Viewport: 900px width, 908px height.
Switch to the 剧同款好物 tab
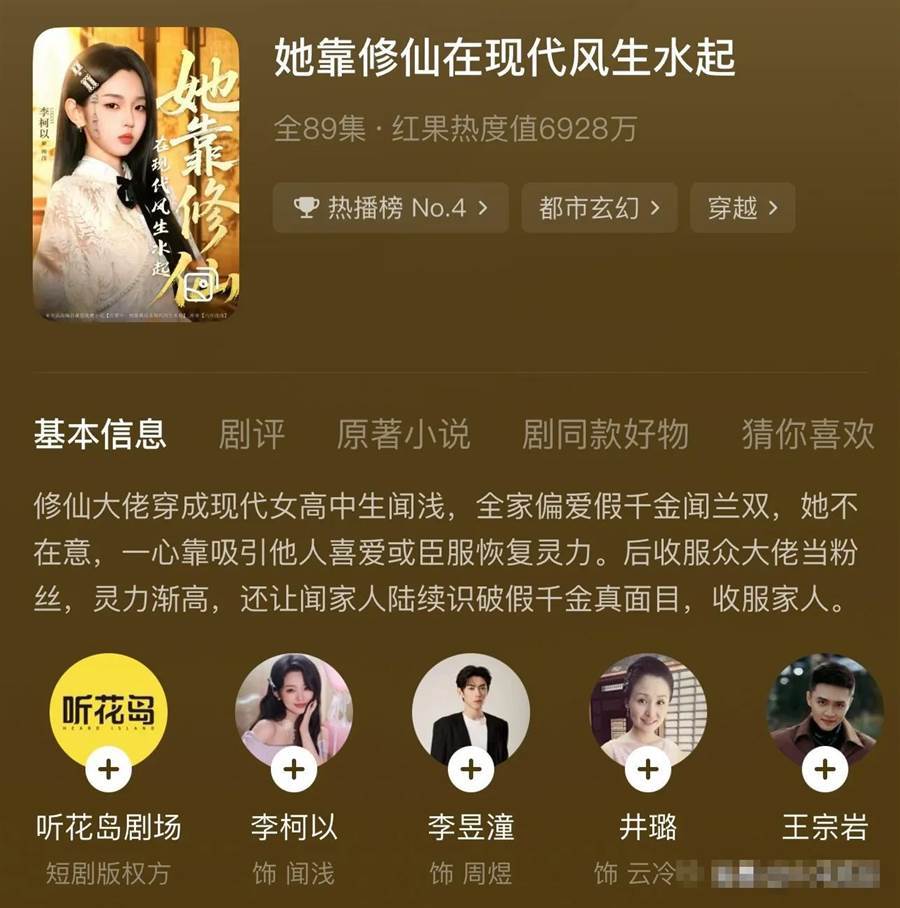pyautogui.click(x=605, y=434)
